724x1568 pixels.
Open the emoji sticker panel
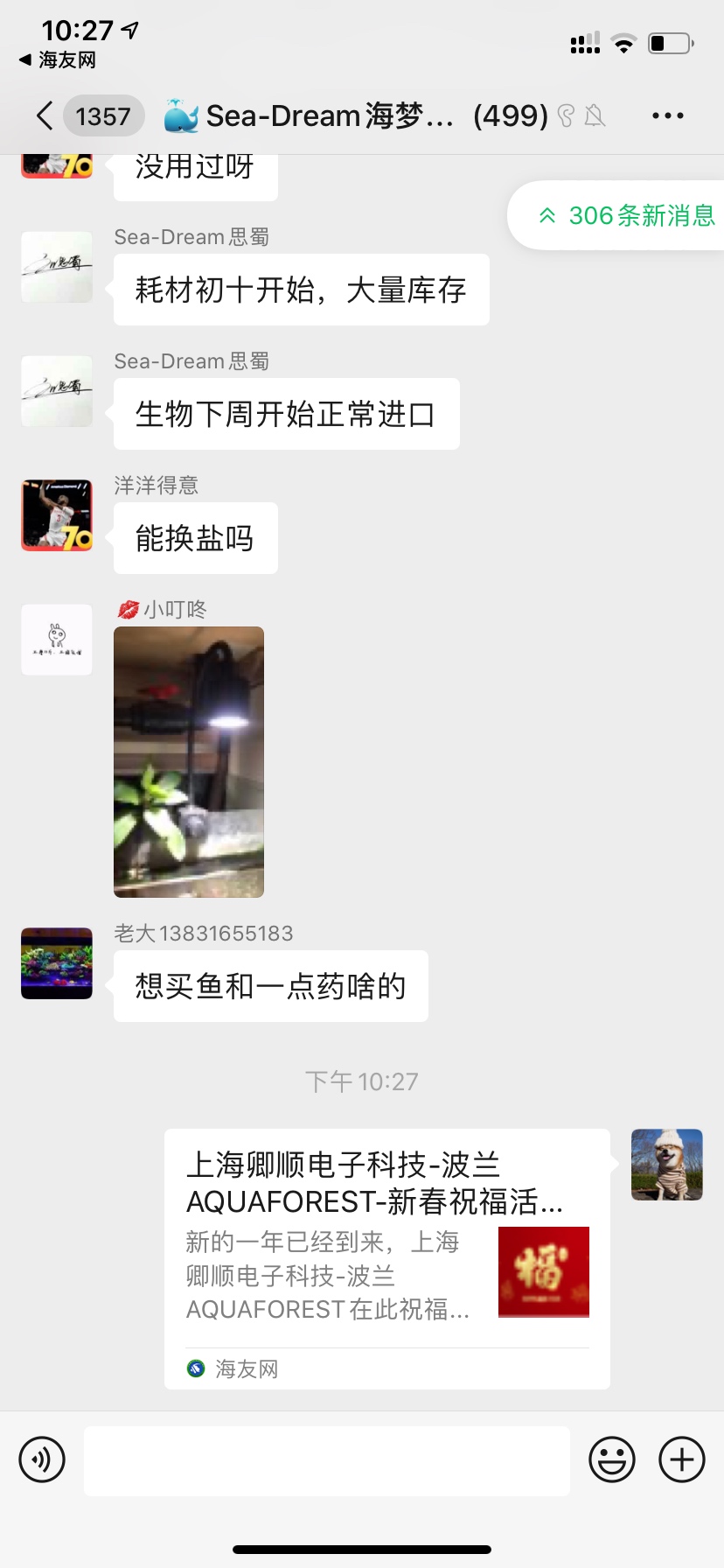[611, 1459]
